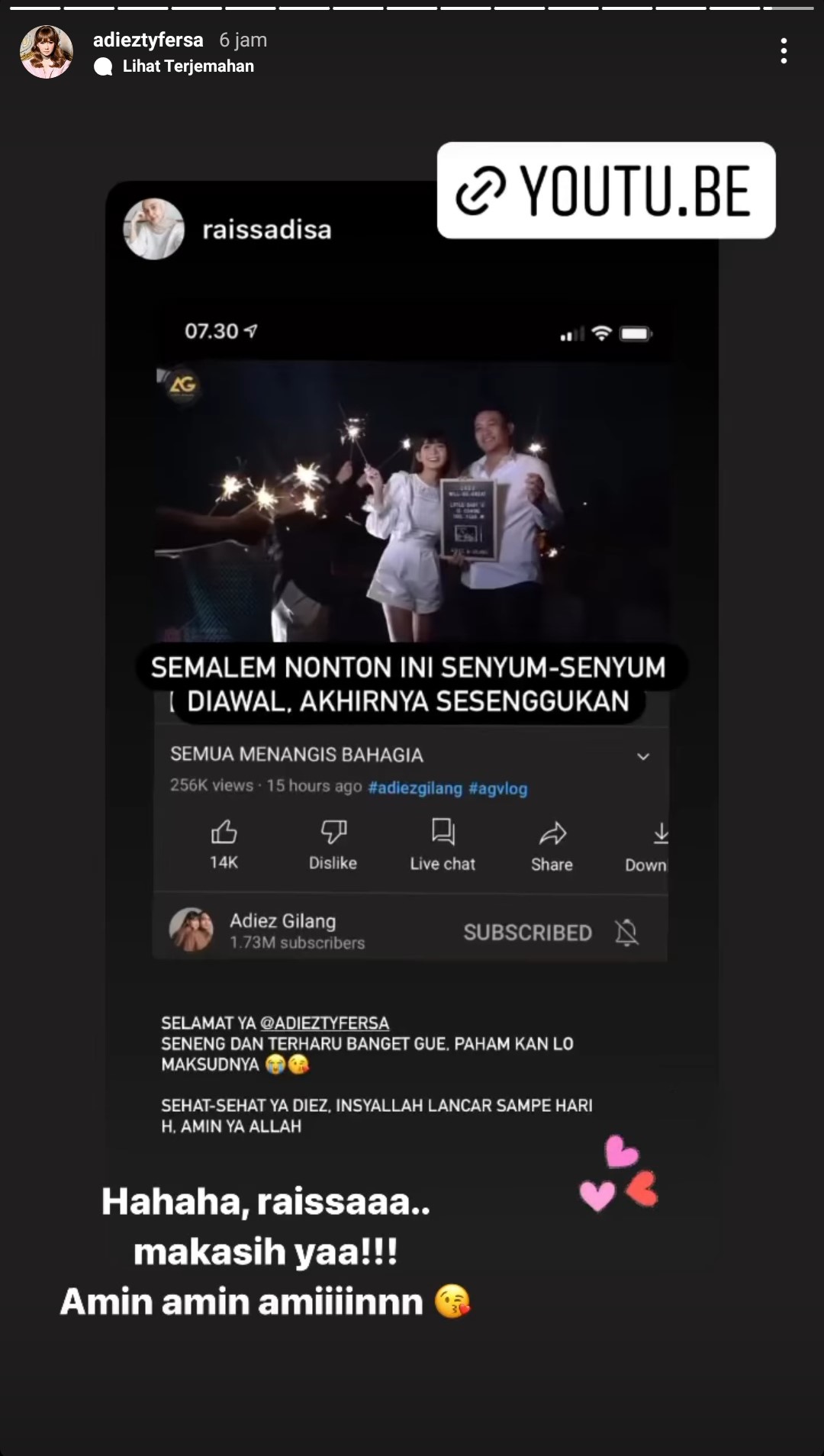Open the adieztyfersa username link
The height and width of the screenshot is (1456, 824).
pyautogui.click(x=148, y=40)
